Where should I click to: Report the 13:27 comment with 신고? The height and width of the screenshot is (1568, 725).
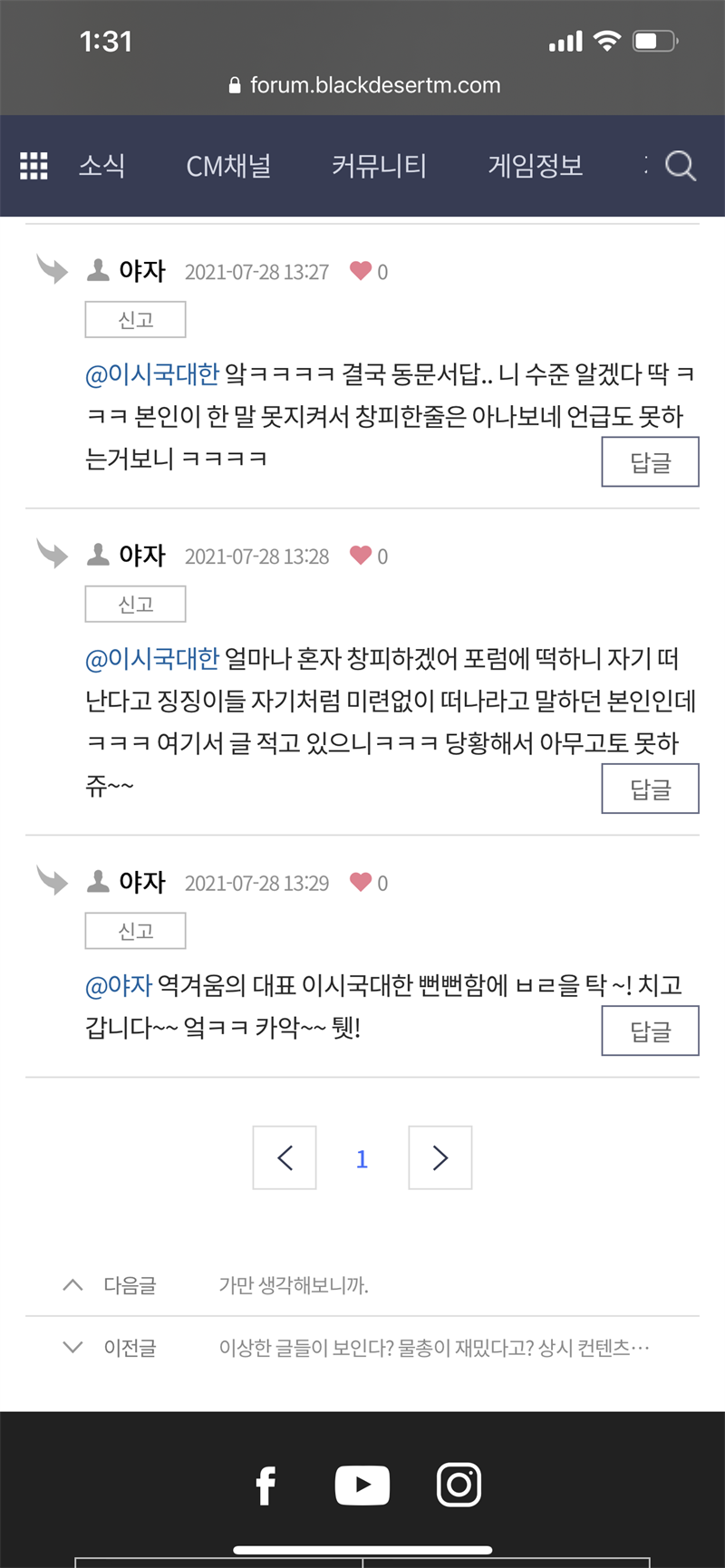[x=135, y=320]
